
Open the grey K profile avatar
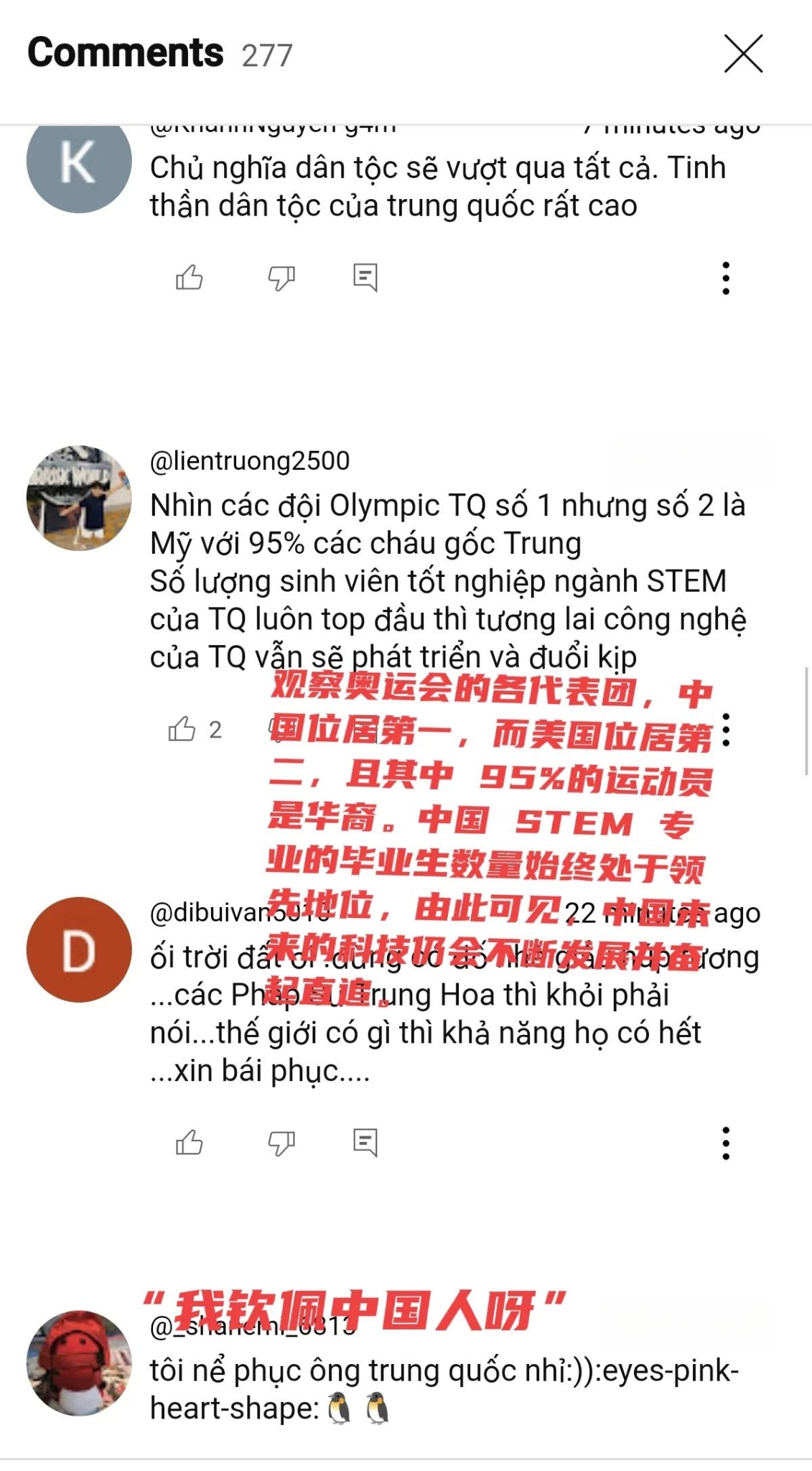[x=79, y=162]
